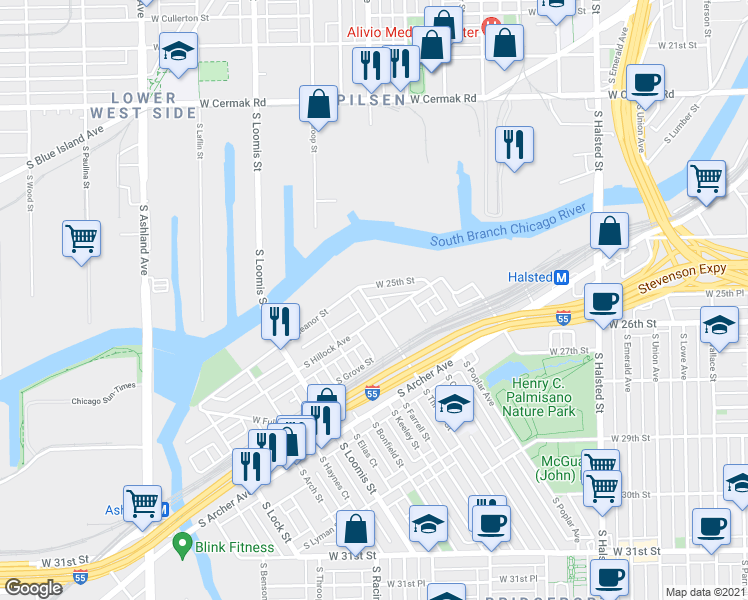Tap the restaurant marker above S Lock St
Image resolution: width=748 pixels, height=600 pixels.
[x=251, y=470]
